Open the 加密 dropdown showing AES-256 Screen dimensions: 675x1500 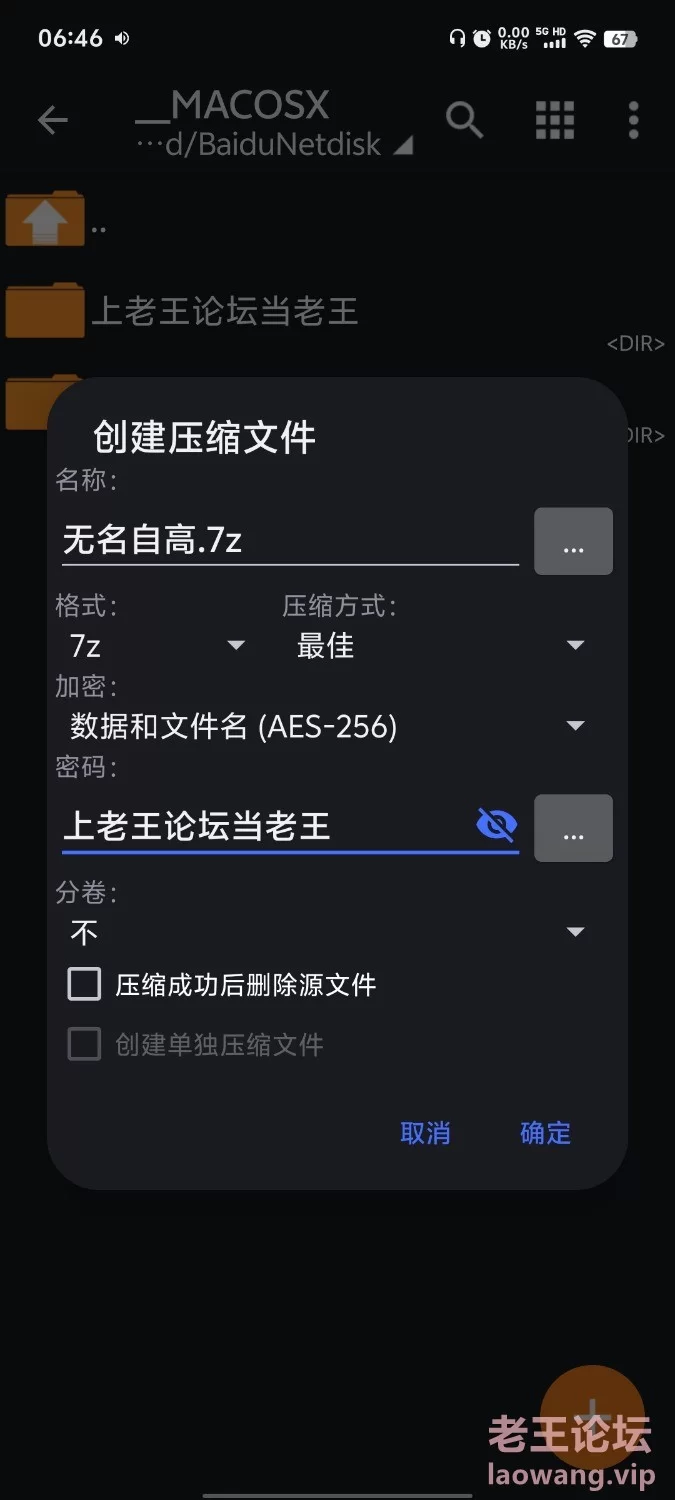click(326, 726)
